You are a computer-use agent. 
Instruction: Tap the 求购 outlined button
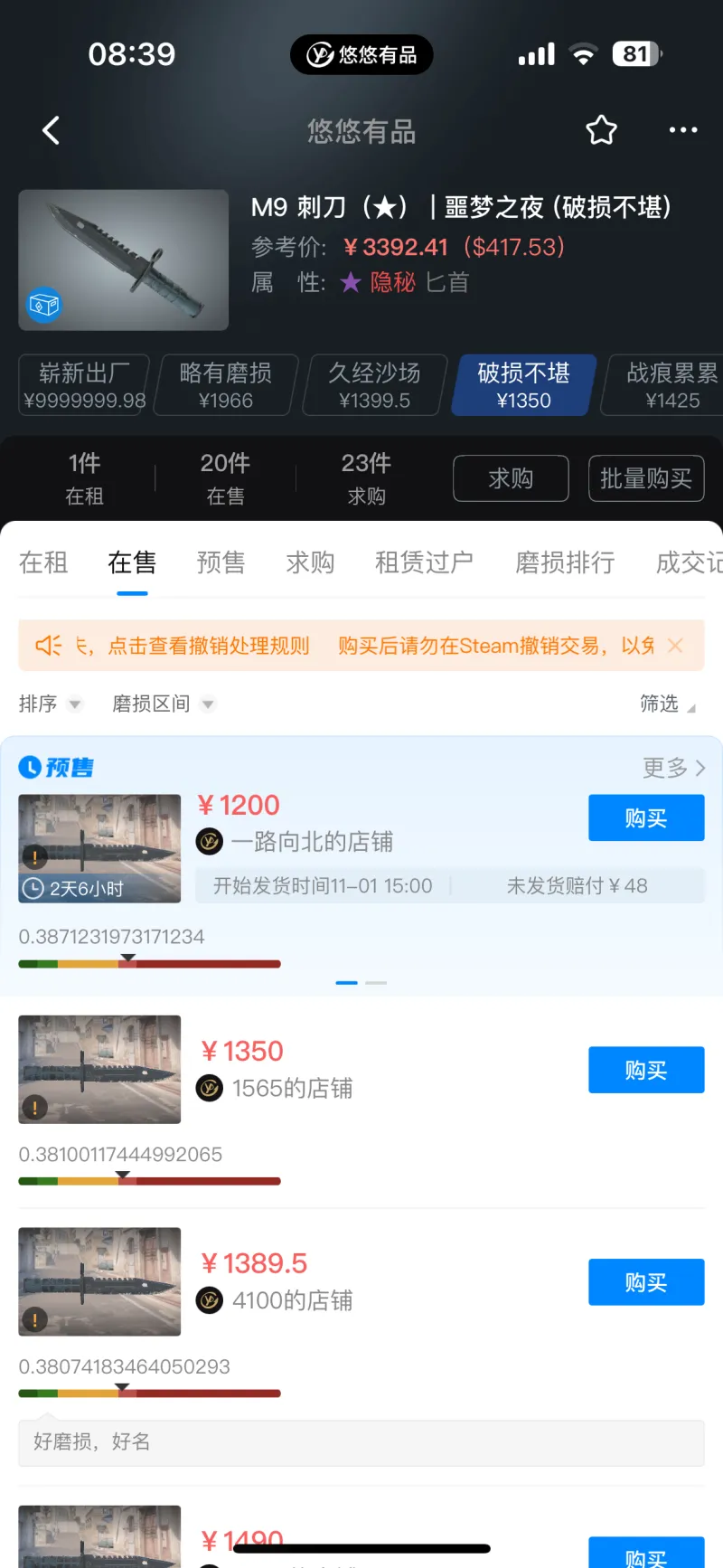point(511,478)
